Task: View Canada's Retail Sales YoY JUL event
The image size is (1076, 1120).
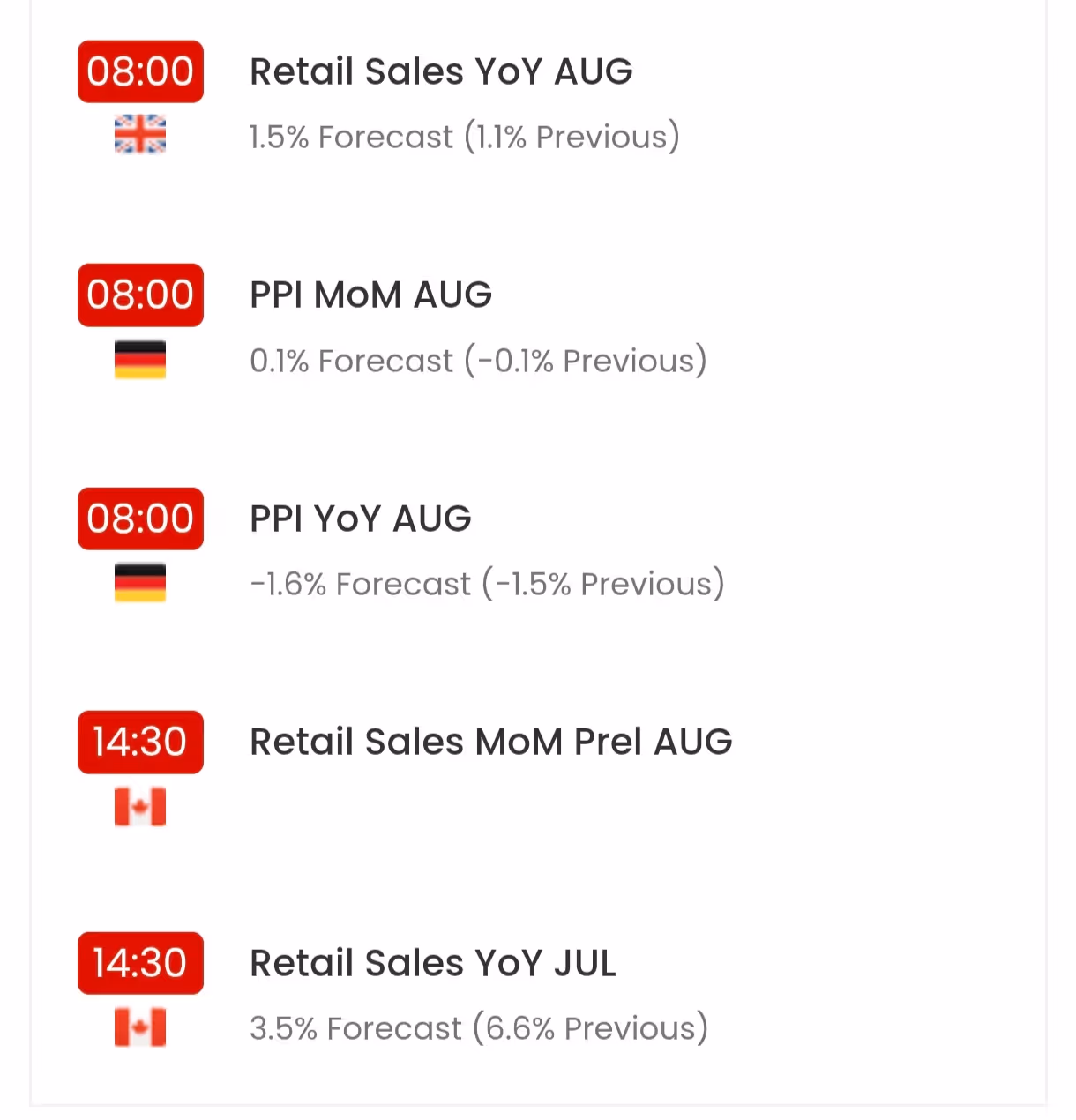Action: (432, 964)
